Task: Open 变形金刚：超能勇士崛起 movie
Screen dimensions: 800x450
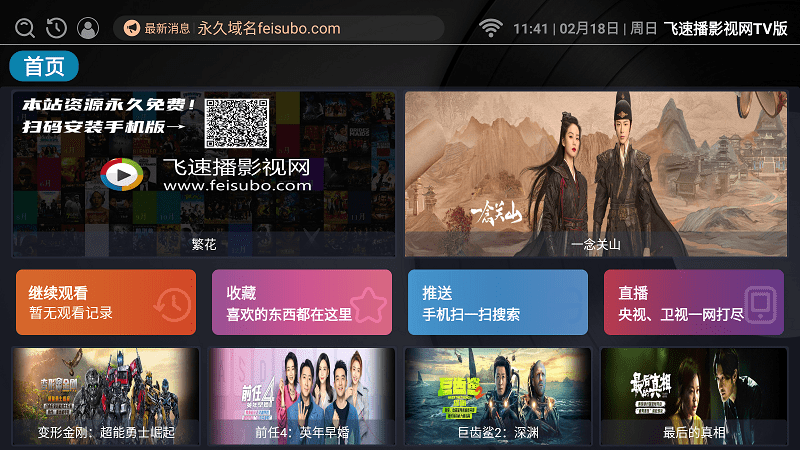Action: [x=106, y=396]
